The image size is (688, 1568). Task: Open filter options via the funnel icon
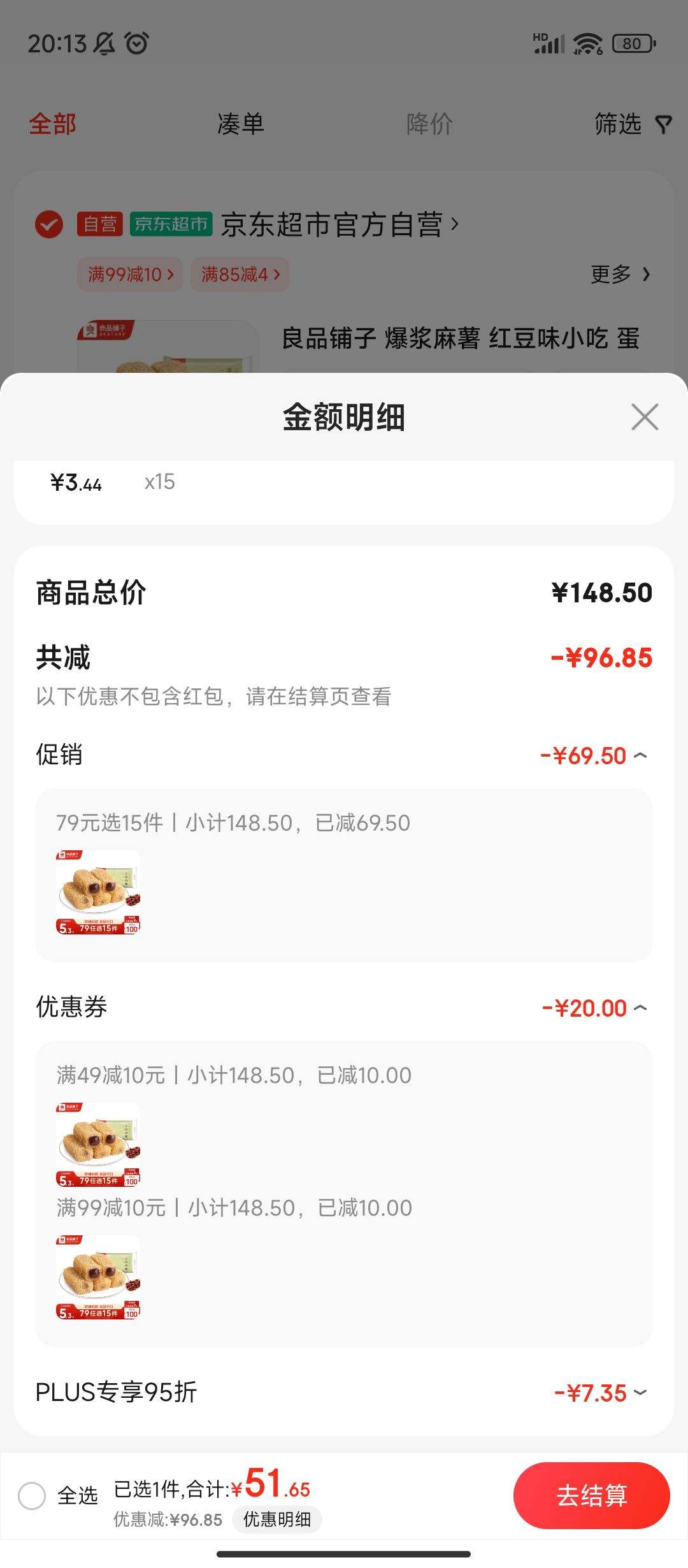pyautogui.click(x=663, y=125)
